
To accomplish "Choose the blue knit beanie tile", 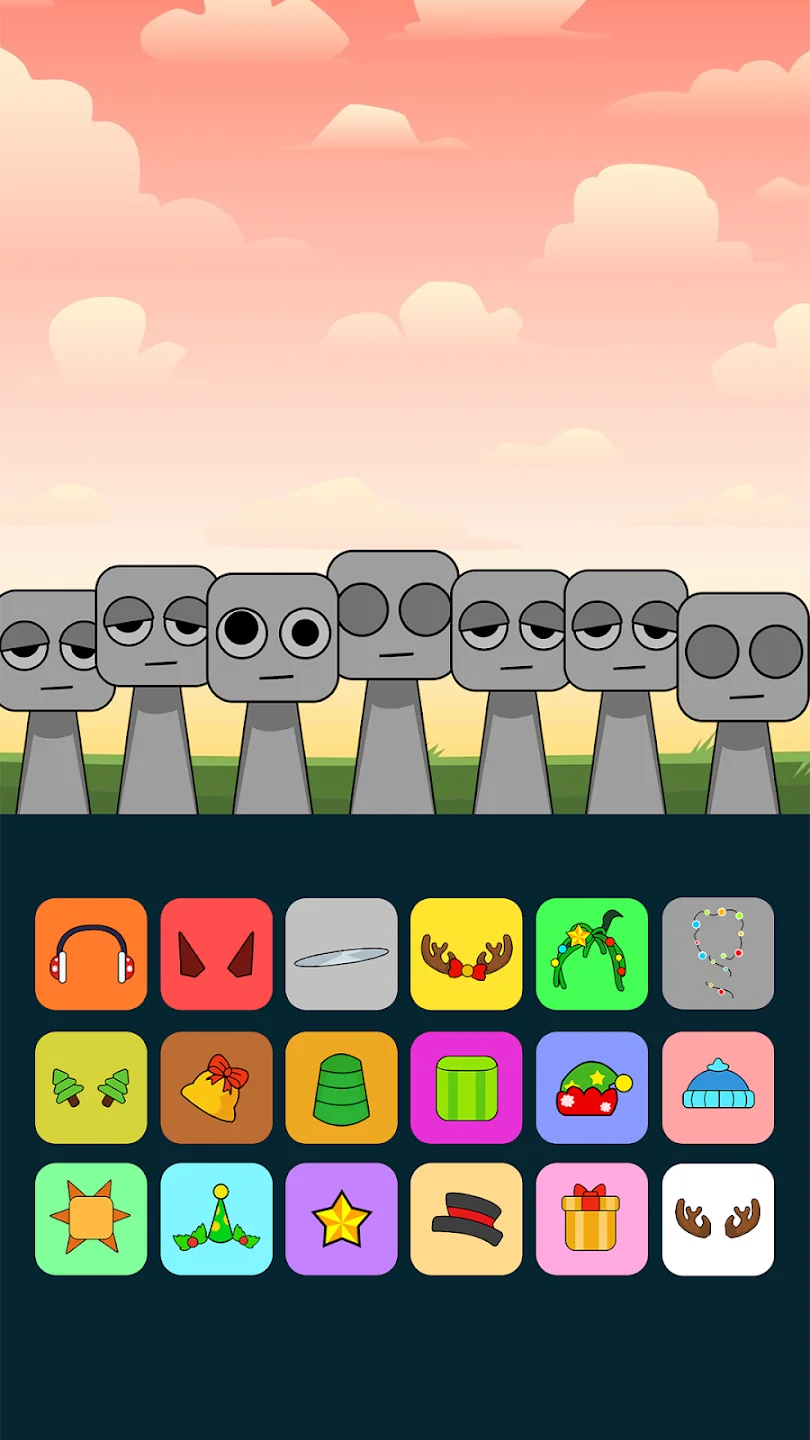I will [x=718, y=1088].
